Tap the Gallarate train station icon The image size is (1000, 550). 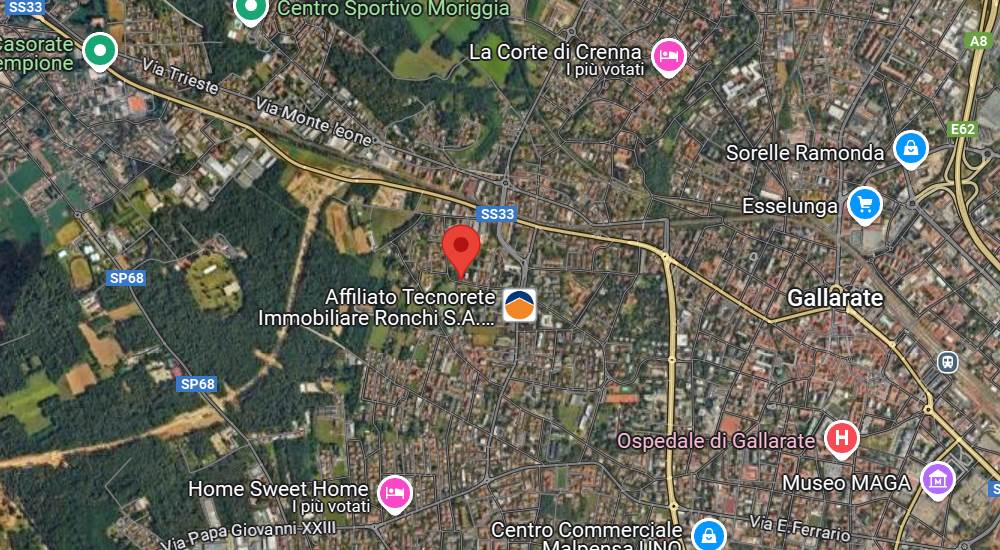click(946, 362)
